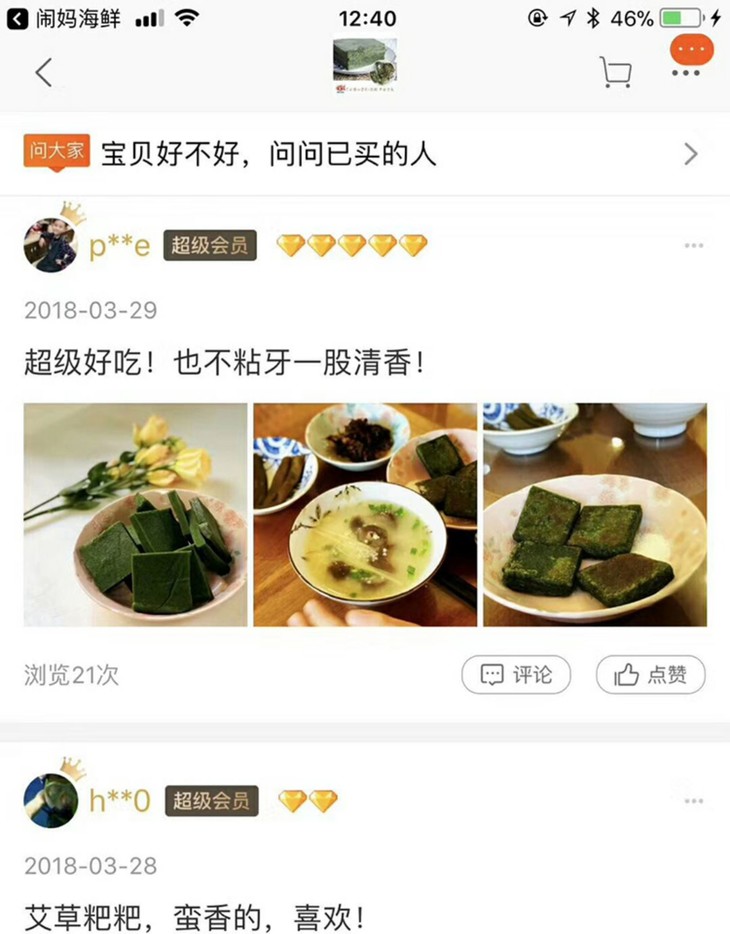Open the product thumbnail in the header
The width and height of the screenshot is (730, 934).
pyautogui.click(x=364, y=68)
